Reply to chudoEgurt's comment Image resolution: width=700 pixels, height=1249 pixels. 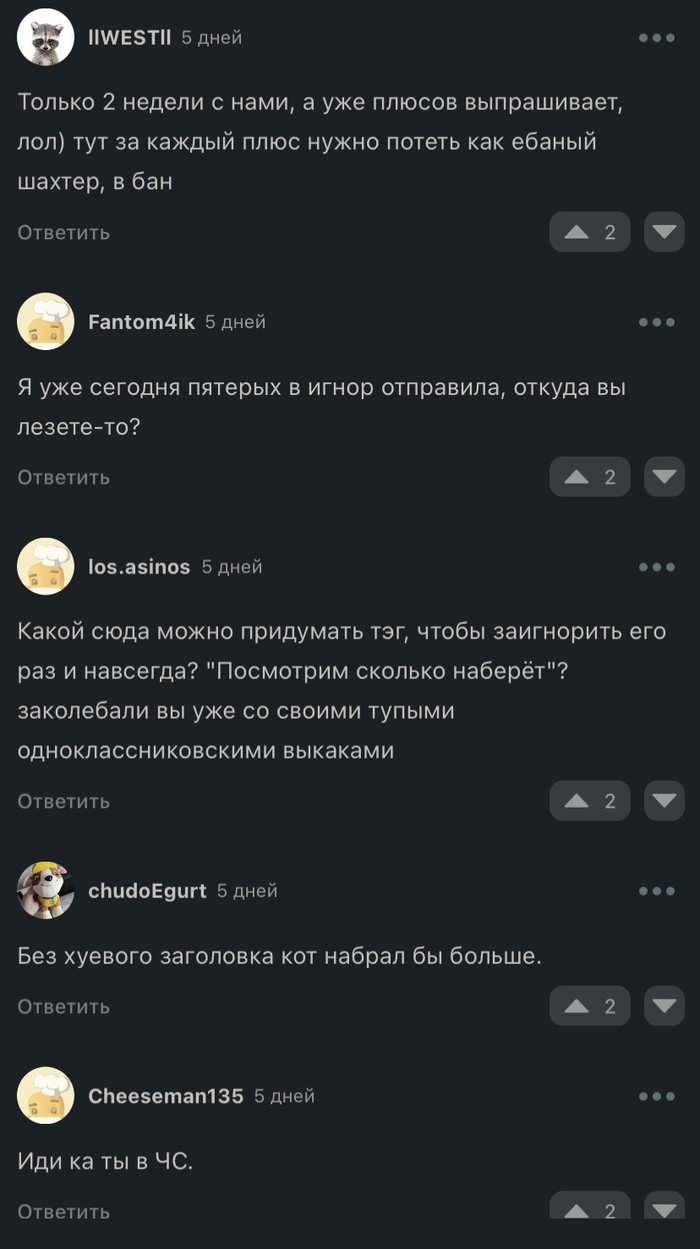[x=63, y=1006]
